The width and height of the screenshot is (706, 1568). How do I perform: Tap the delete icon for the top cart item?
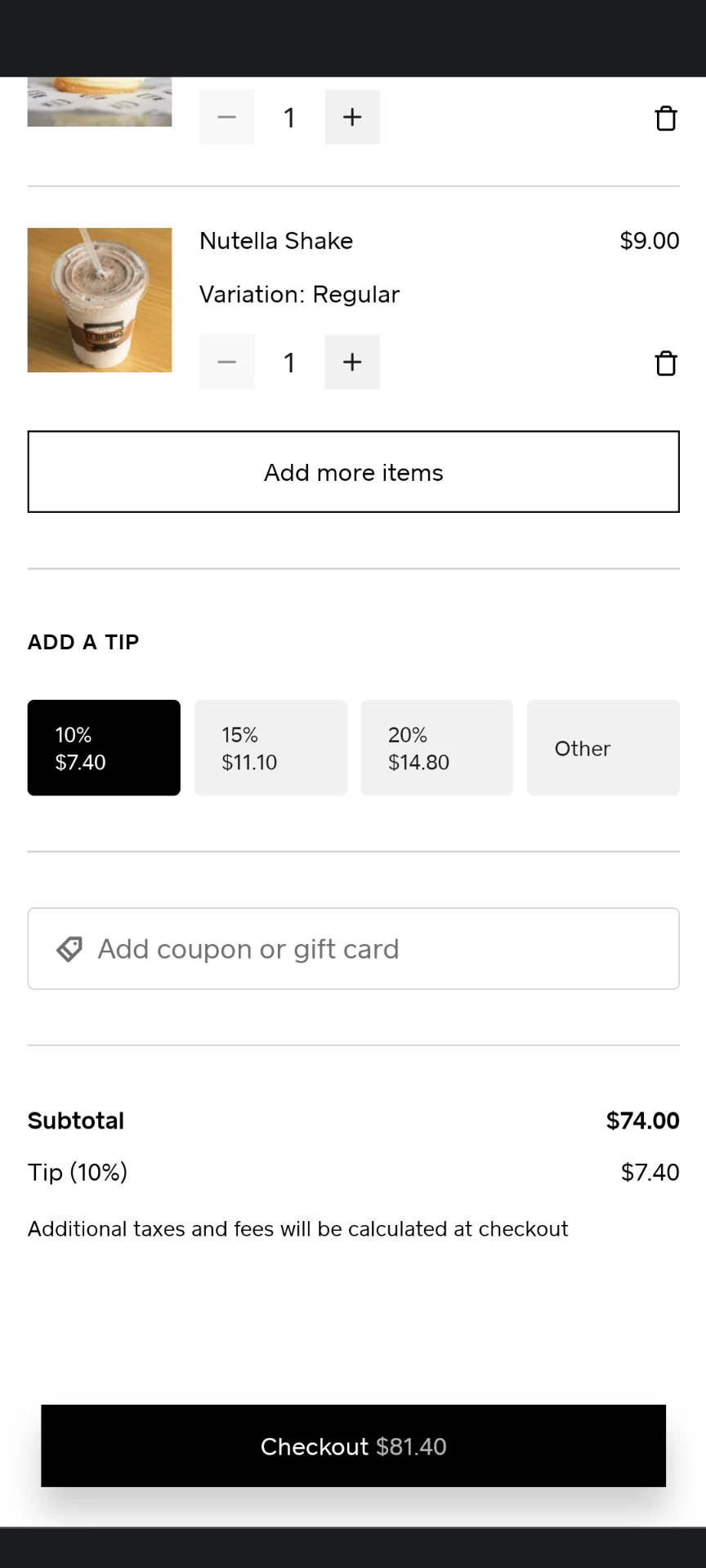666,118
